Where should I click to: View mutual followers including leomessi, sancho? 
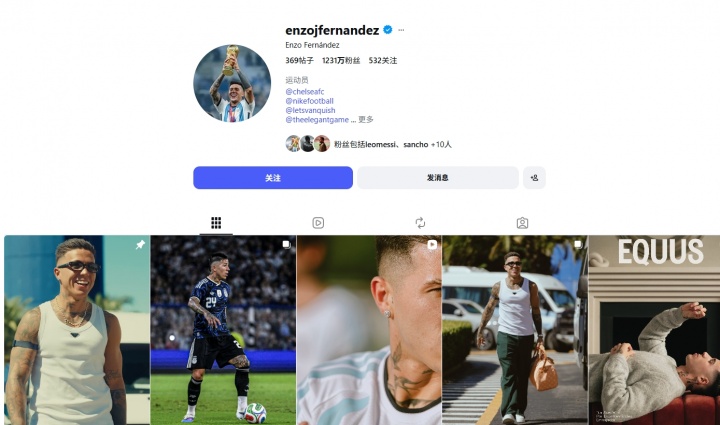(392, 144)
